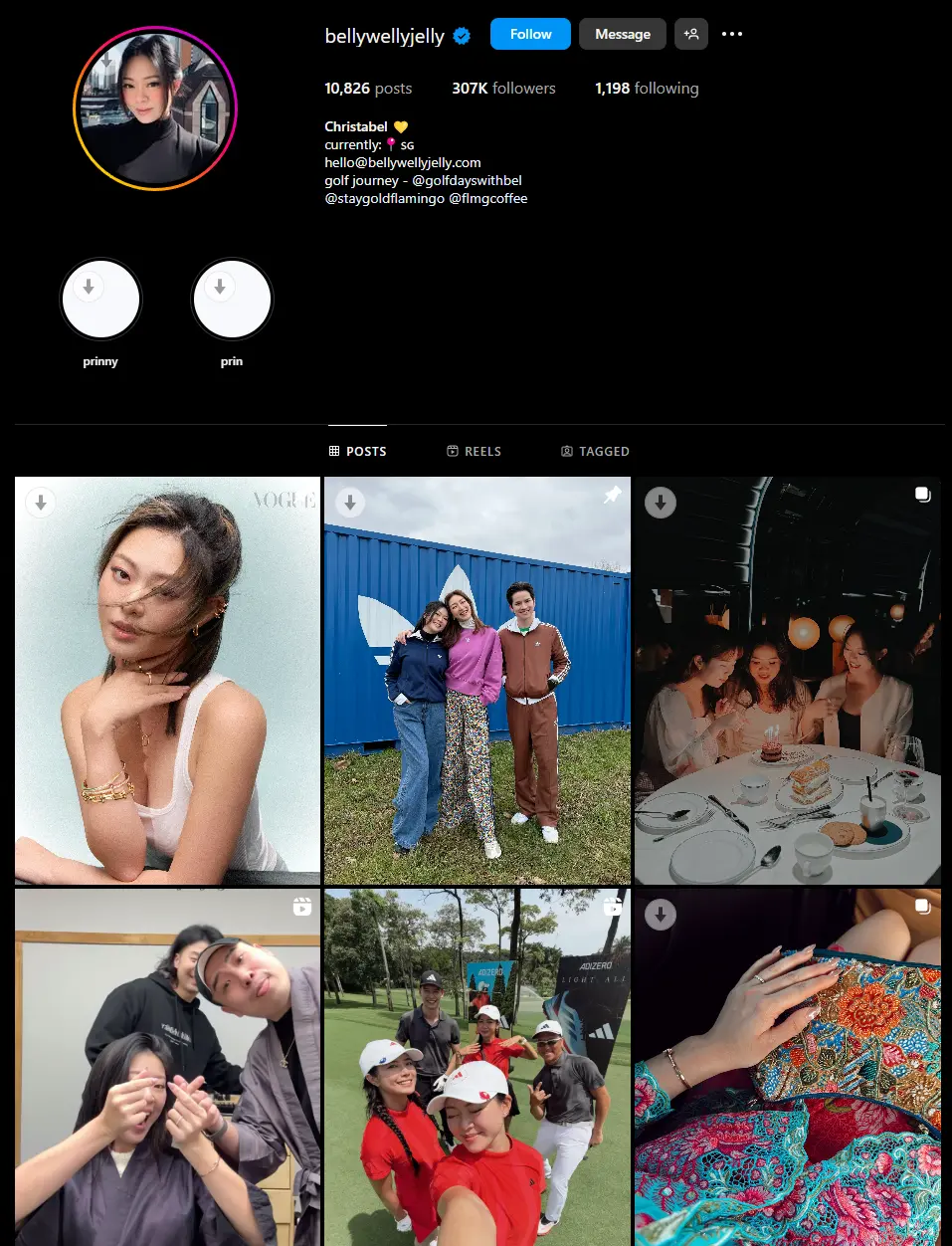Image resolution: width=952 pixels, height=1246 pixels.
Task: Open the following list
Action: [647, 89]
